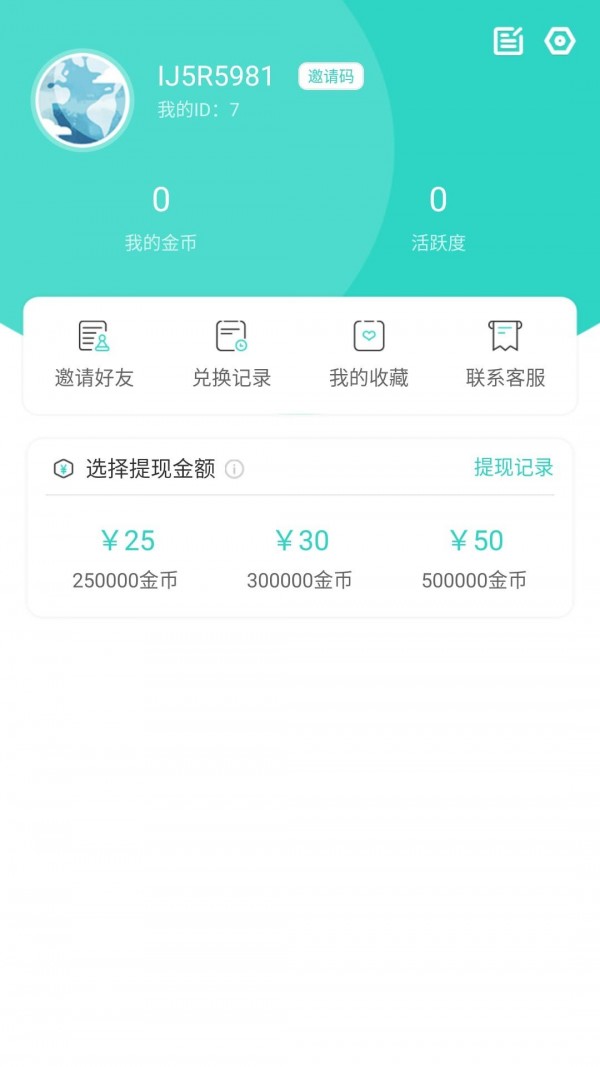Choose the ¥30 withdrawal option
Image resolution: width=600 pixels, height=1067 pixels.
(300, 557)
